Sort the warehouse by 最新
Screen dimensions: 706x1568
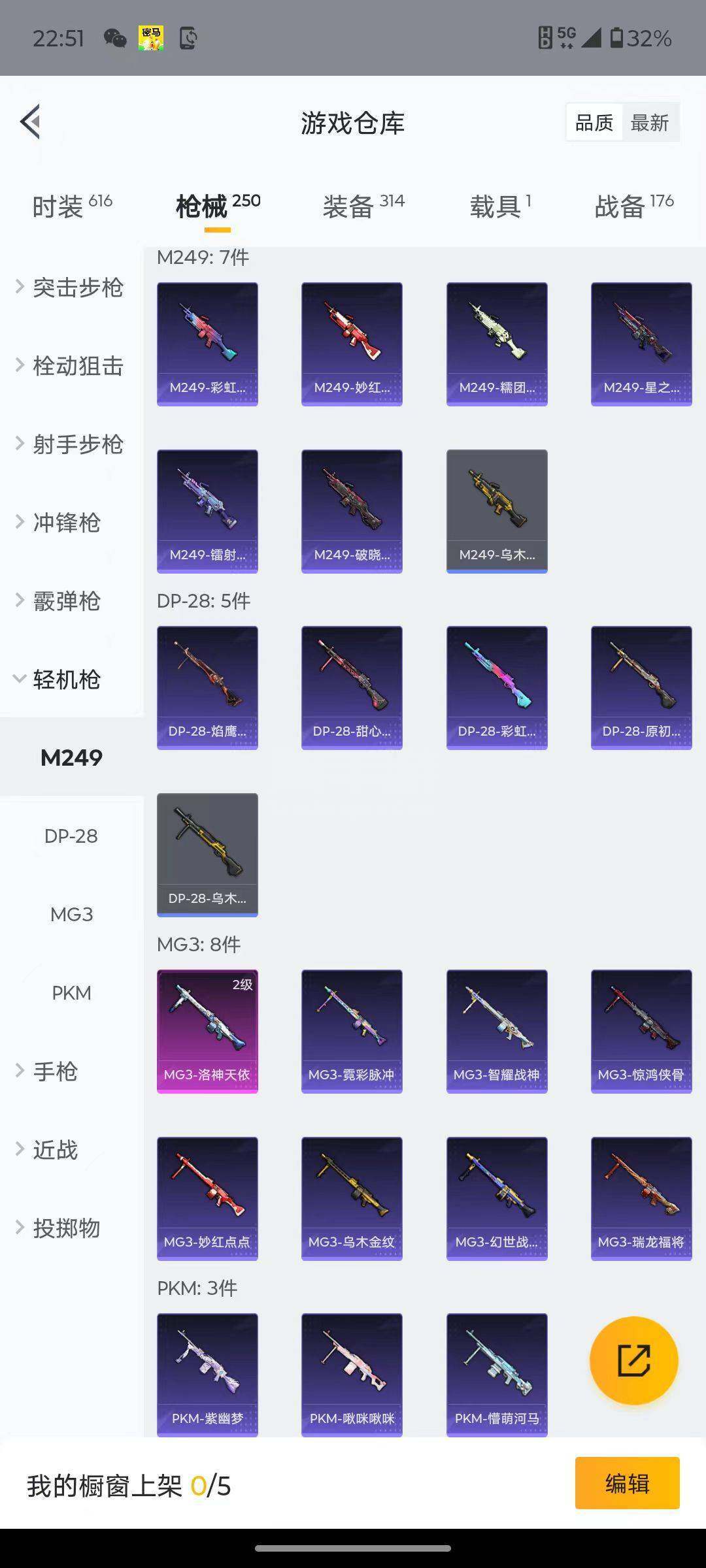(x=649, y=123)
